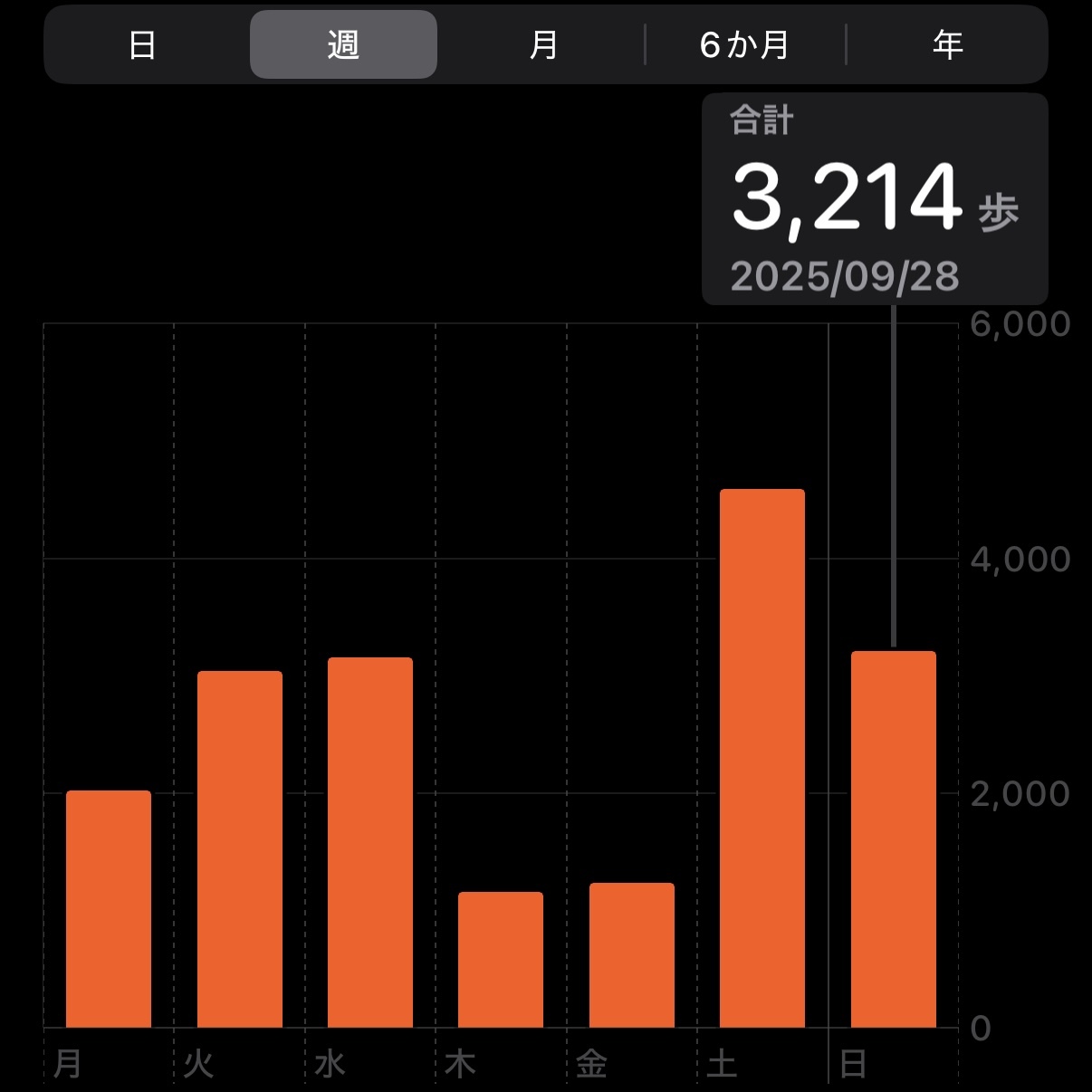Select the Thursday (木) bar
1092x1092 pixels.
[x=501, y=960]
